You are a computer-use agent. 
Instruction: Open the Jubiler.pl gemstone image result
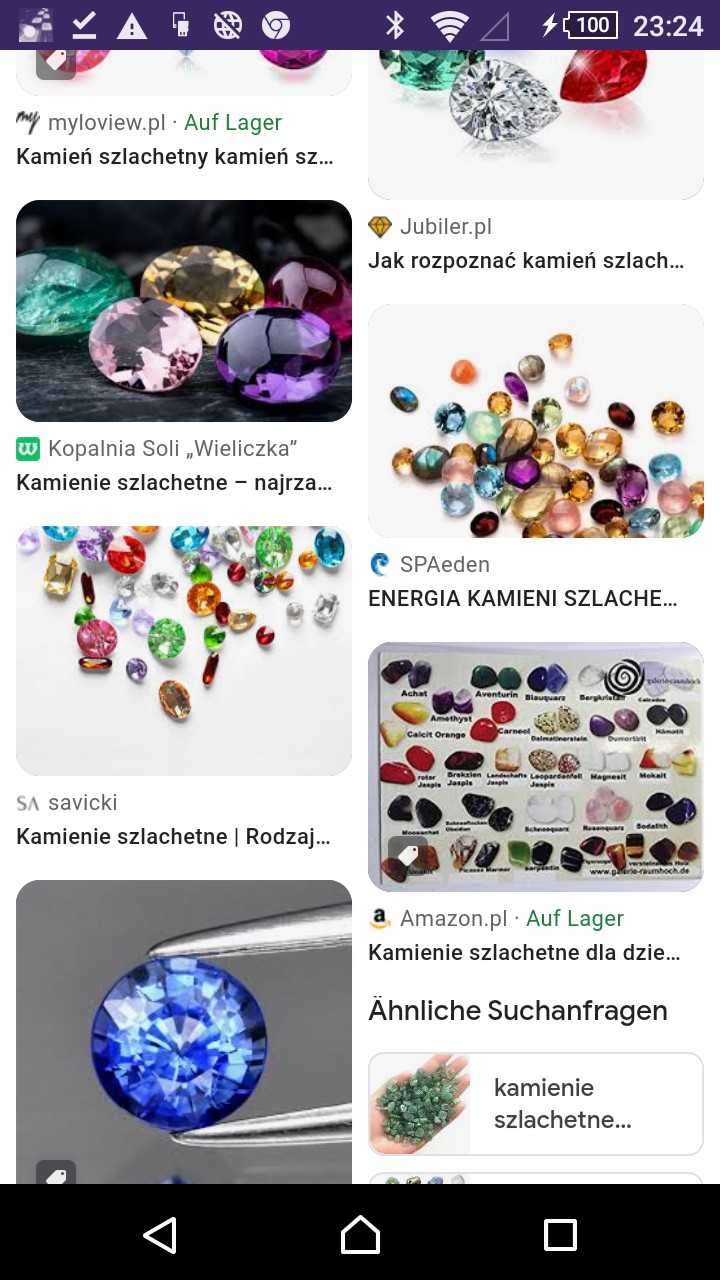[536, 124]
